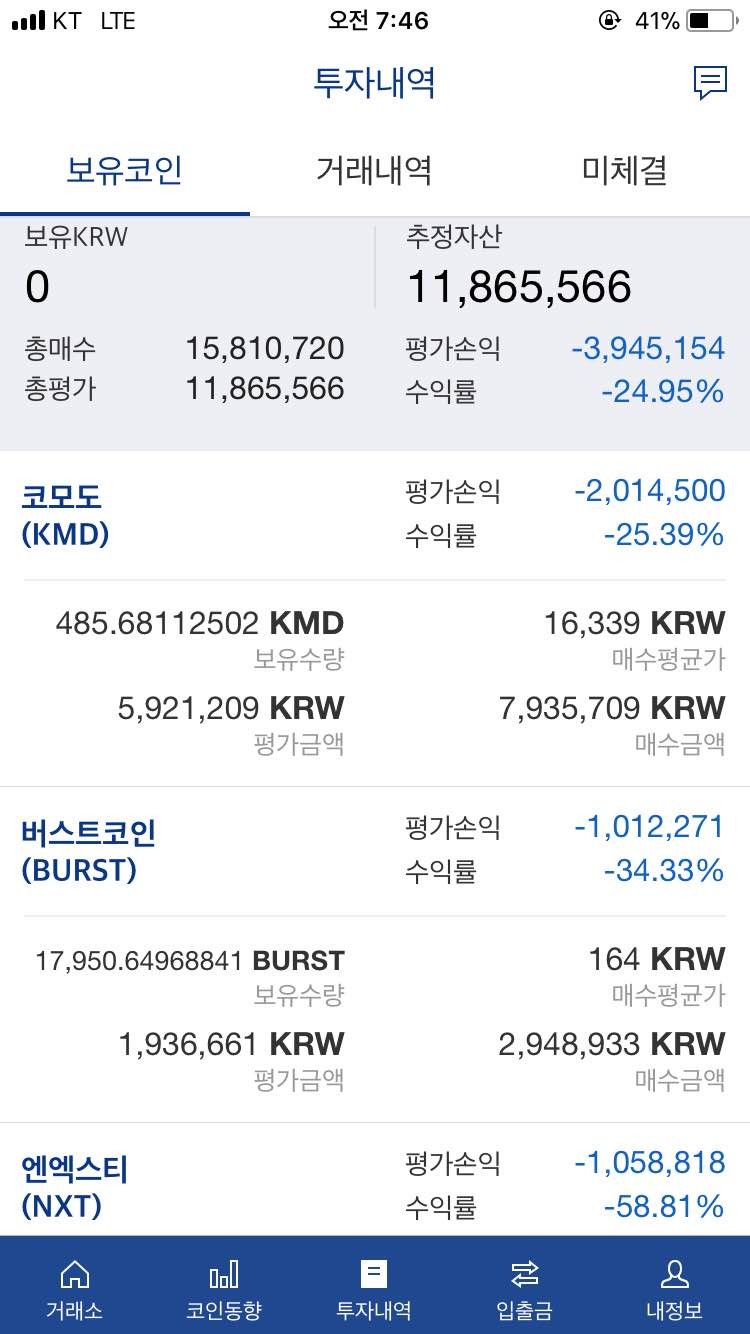Tap the home building icon above 거래소
The height and width of the screenshot is (1334, 750).
click(74, 1274)
